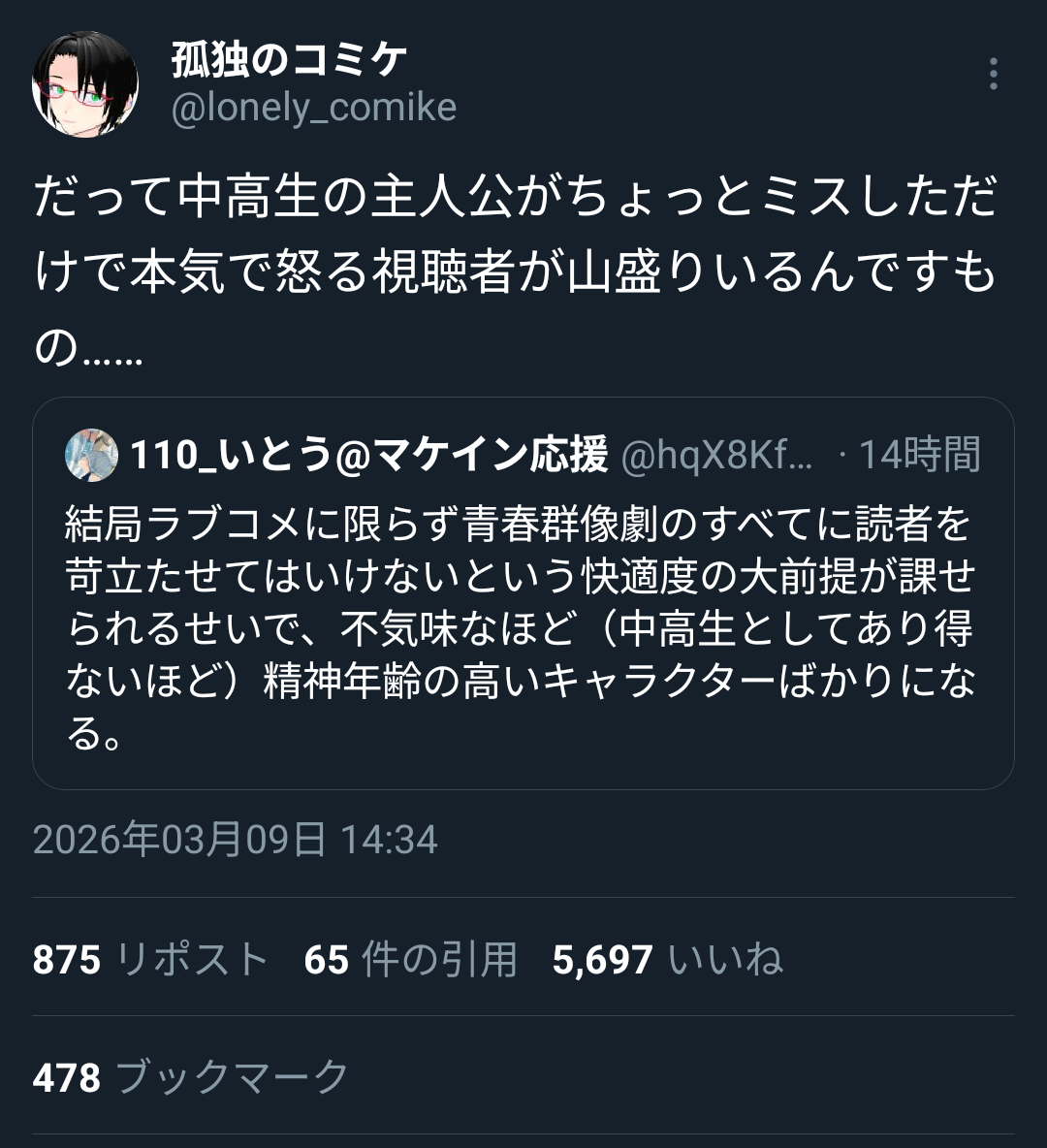Screen dimensions: 1047x1148
Task: View the 65 件の引用 list
Action: 409,960
